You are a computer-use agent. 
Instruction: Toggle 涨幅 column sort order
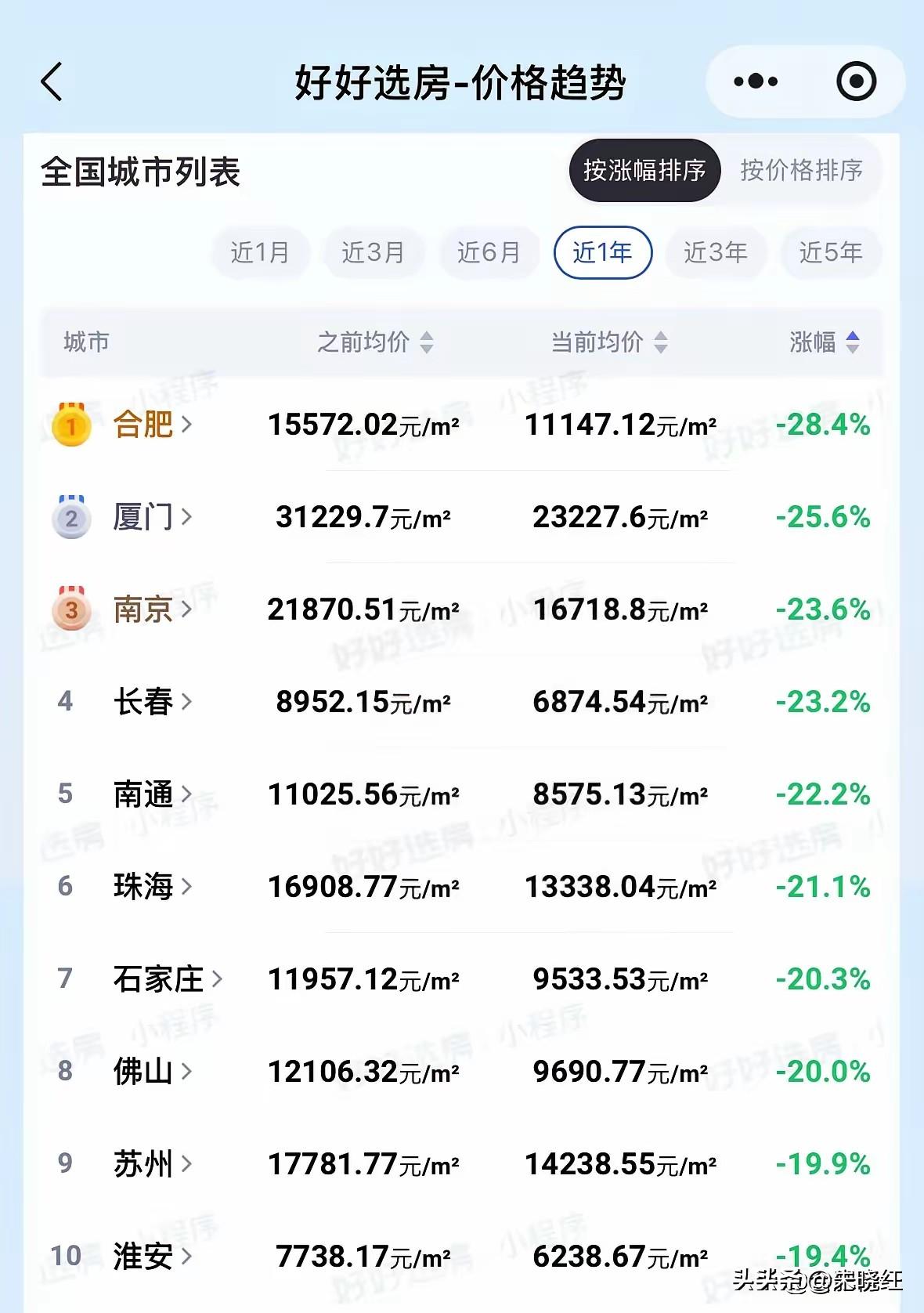click(824, 342)
